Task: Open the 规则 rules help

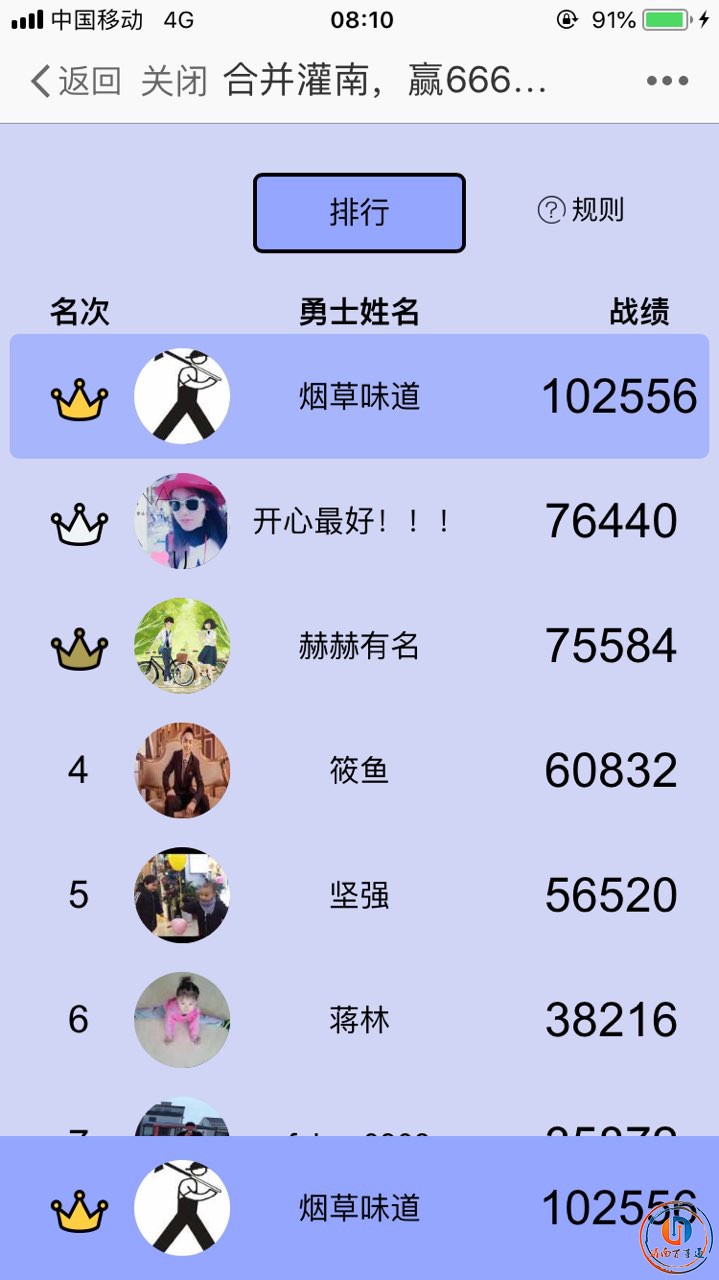Action: (582, 210)
